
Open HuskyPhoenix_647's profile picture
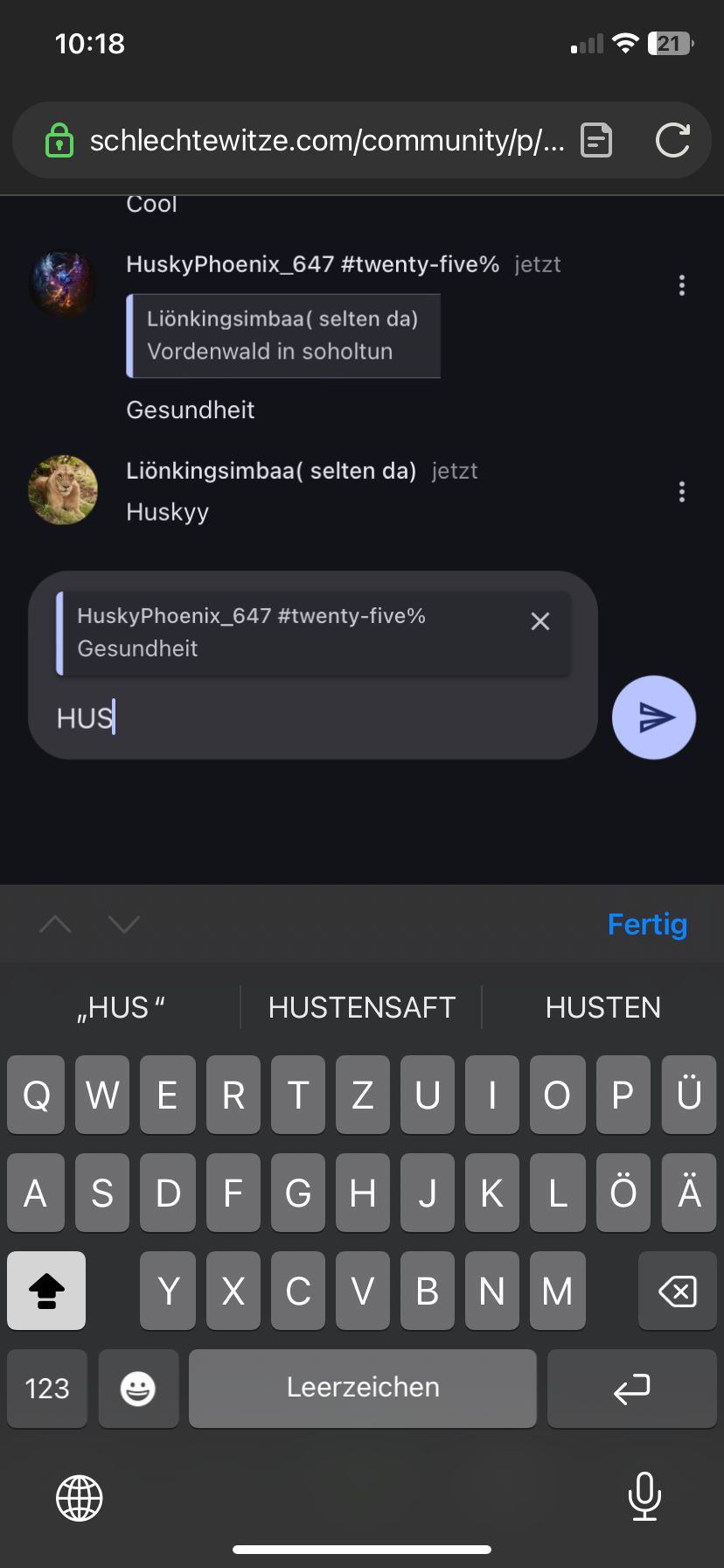pyautogui.click(x=63, y=283)
